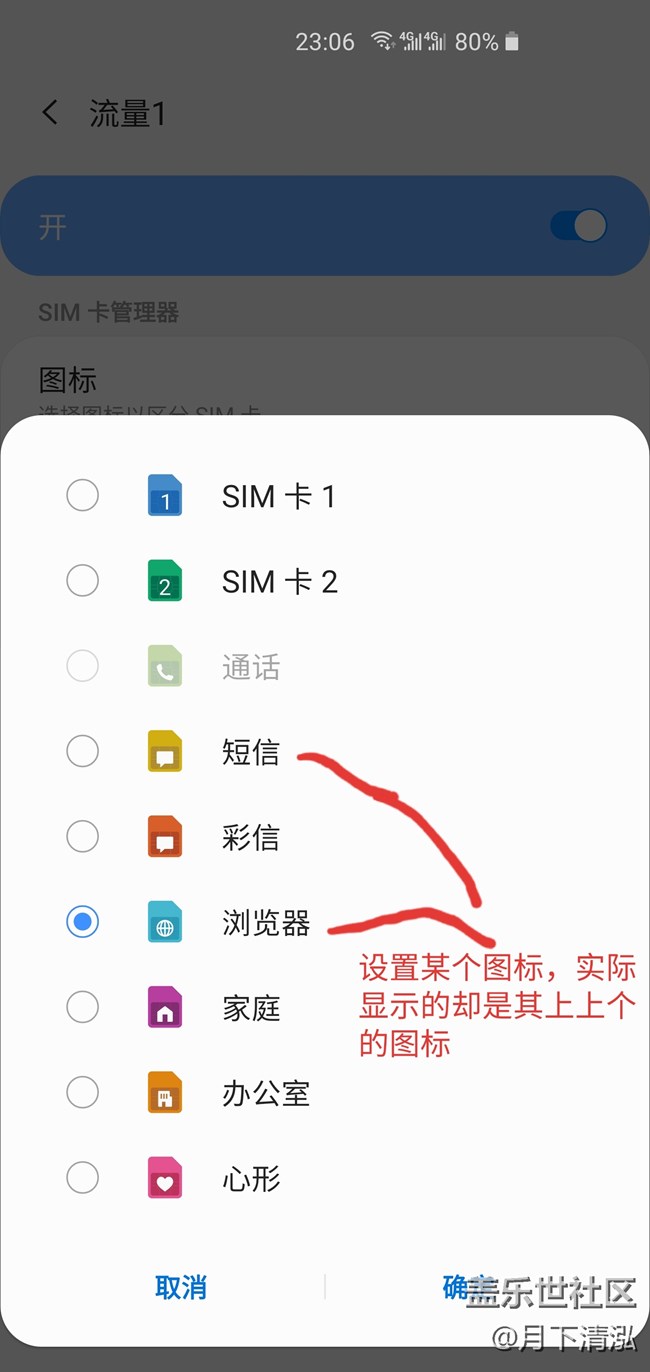Select the 办公室 icon option
Image resolution: width=650 pixels, height=1372 pixels.
(82, 1092)
